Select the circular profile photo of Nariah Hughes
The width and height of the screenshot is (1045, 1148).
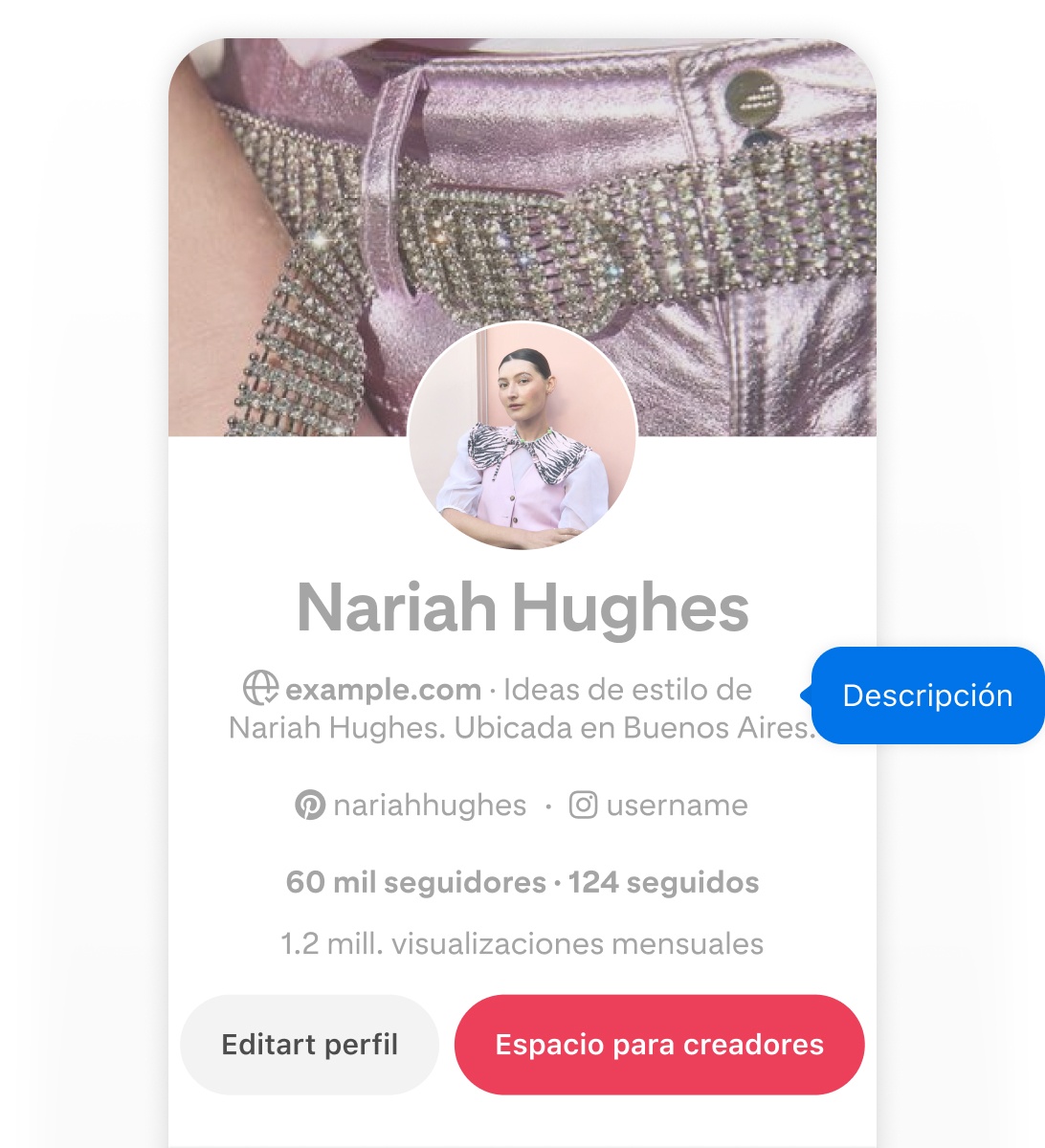click(522, 437)
